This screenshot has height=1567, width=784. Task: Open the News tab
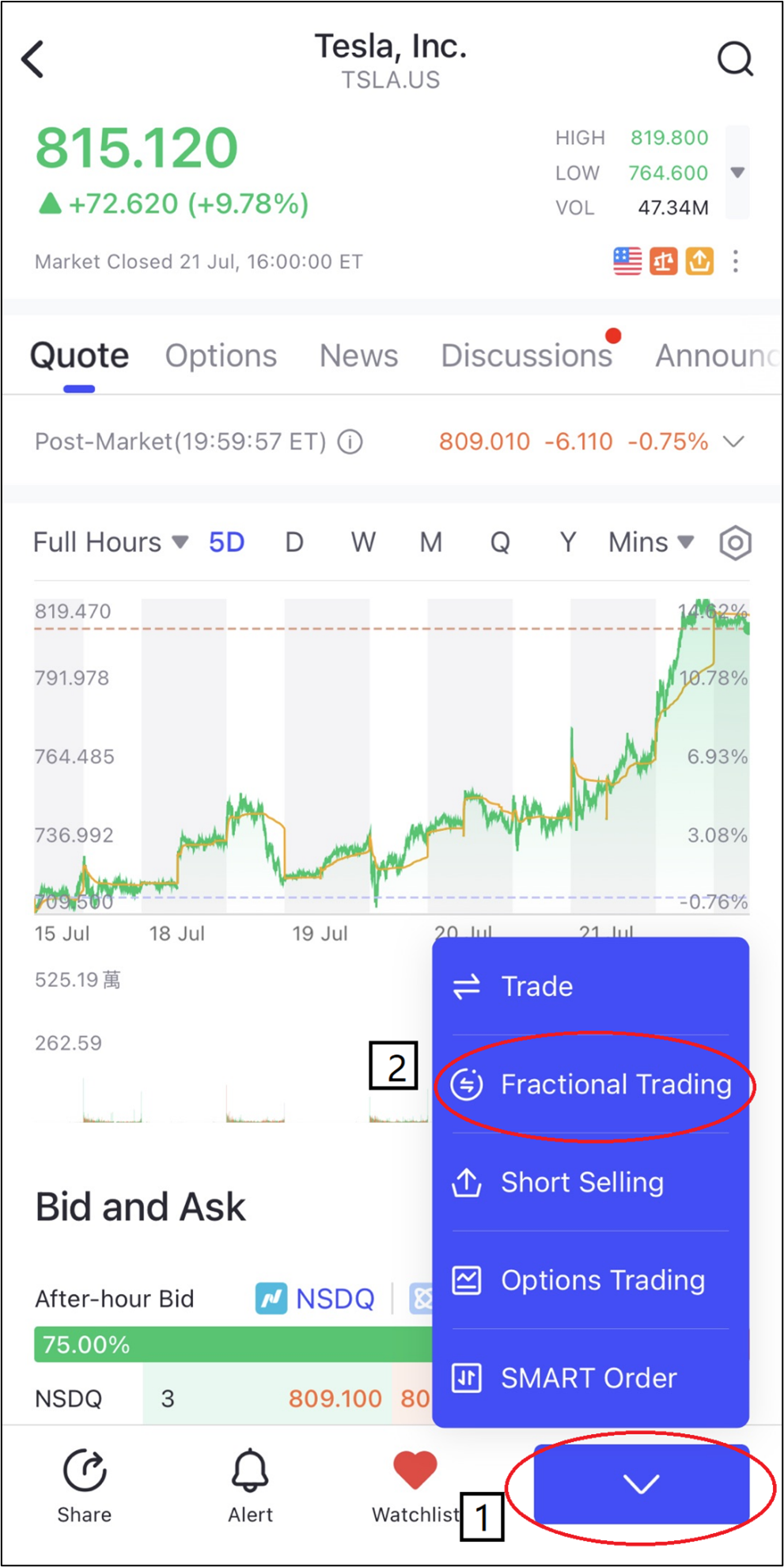(359, 356)
